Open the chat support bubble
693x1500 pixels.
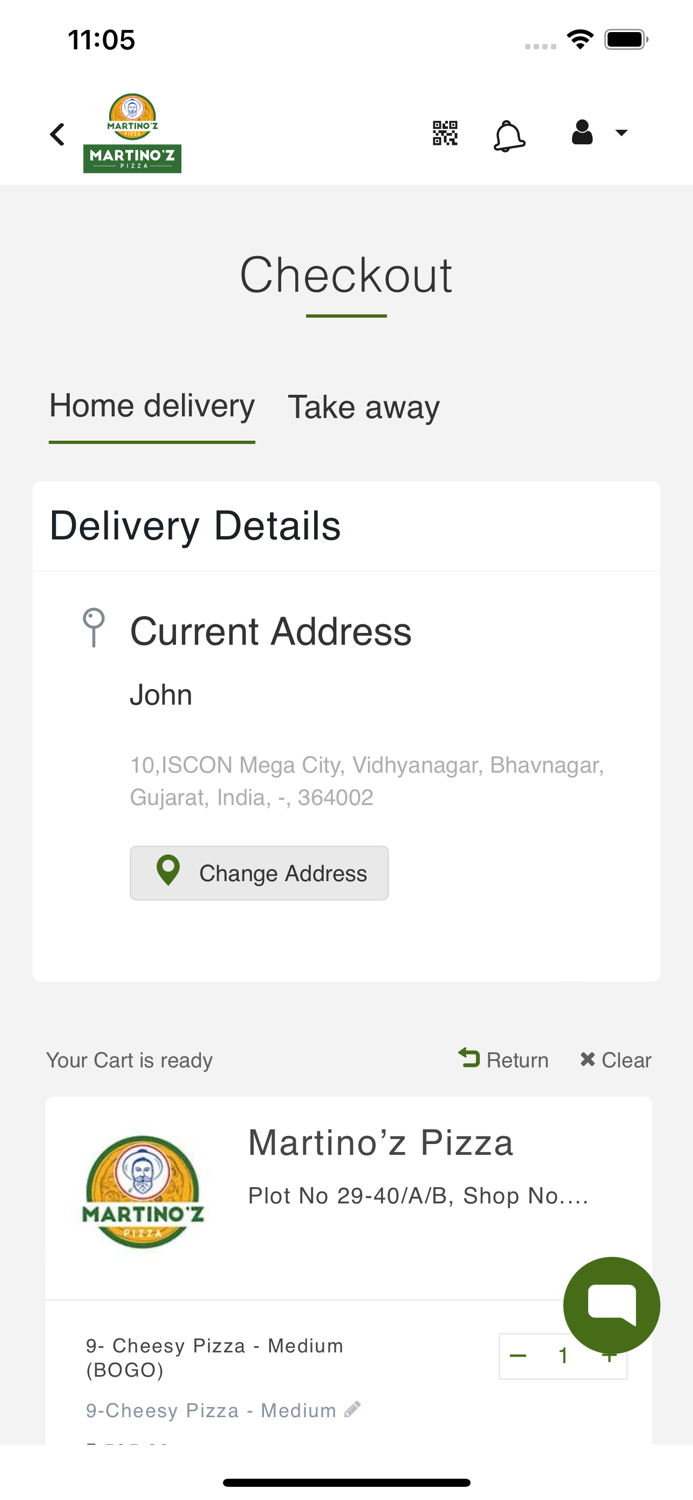[x=611, y=1305]
